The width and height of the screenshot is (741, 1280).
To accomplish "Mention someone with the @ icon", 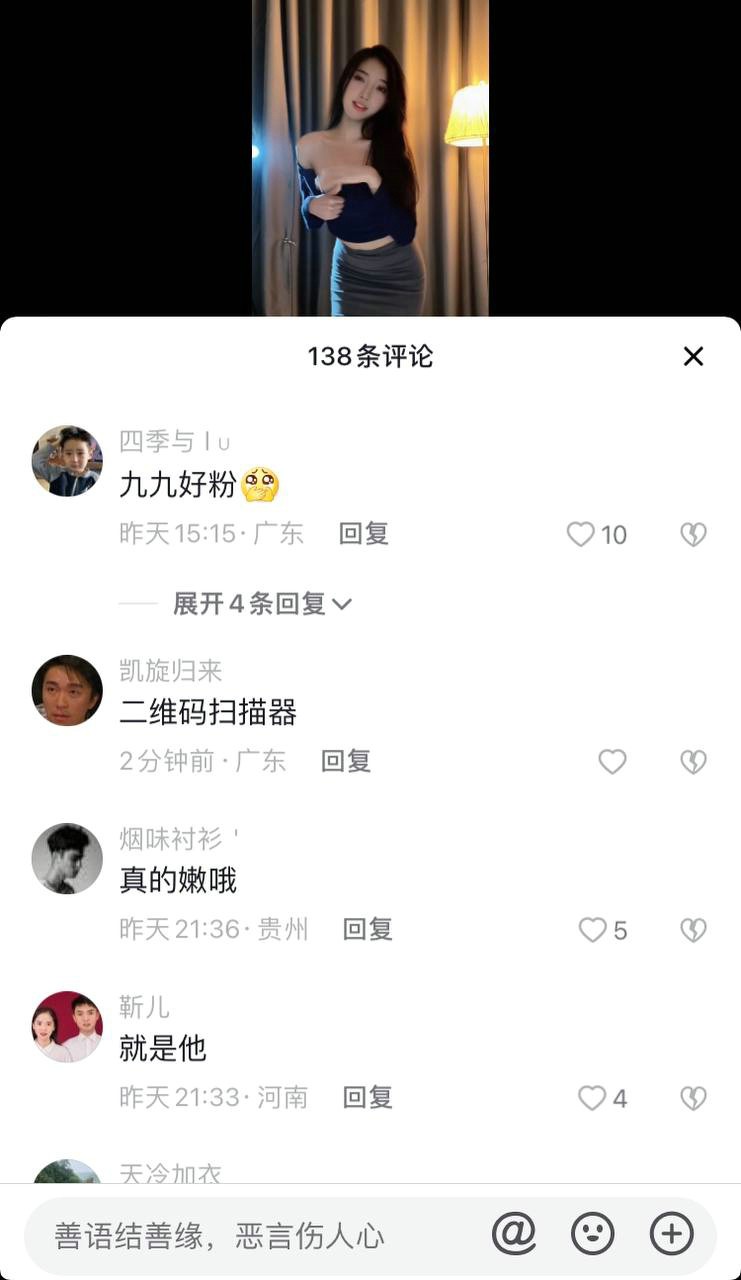I will click(514, 1235).
